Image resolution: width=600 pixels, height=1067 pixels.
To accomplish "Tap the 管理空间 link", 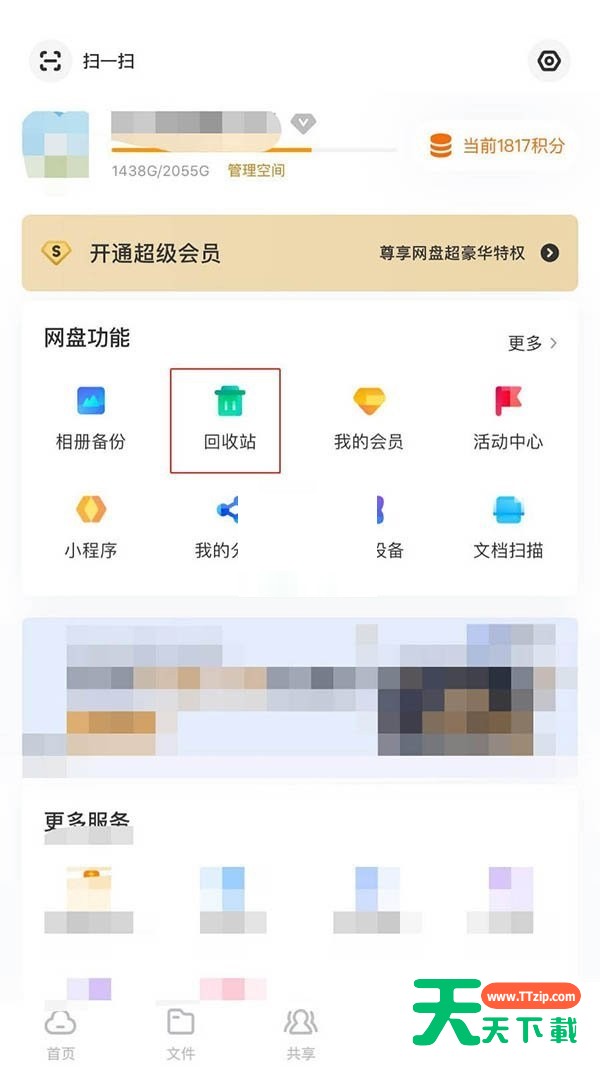I will coord(256,171).
